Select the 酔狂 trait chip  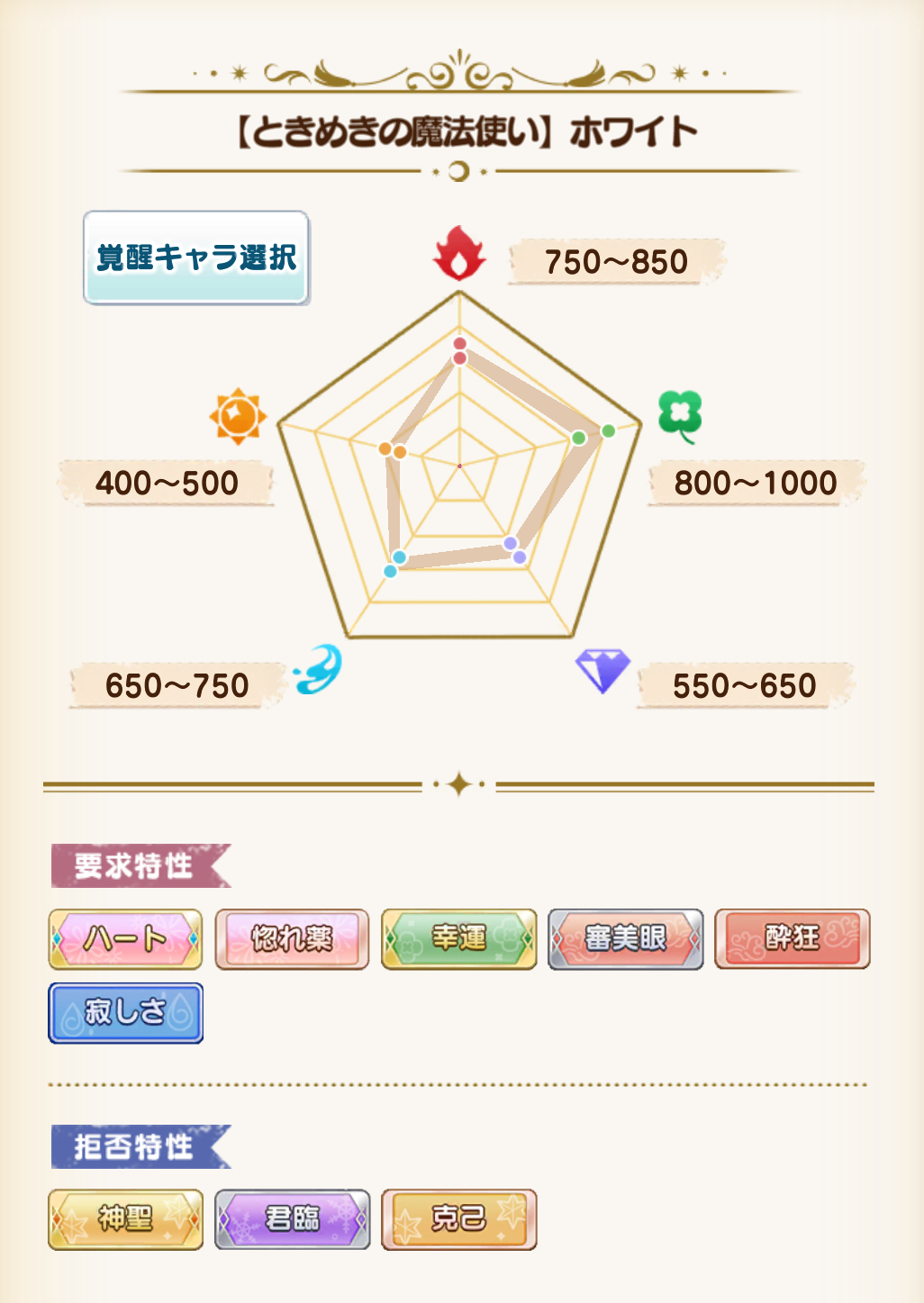(x=793, y=939)
